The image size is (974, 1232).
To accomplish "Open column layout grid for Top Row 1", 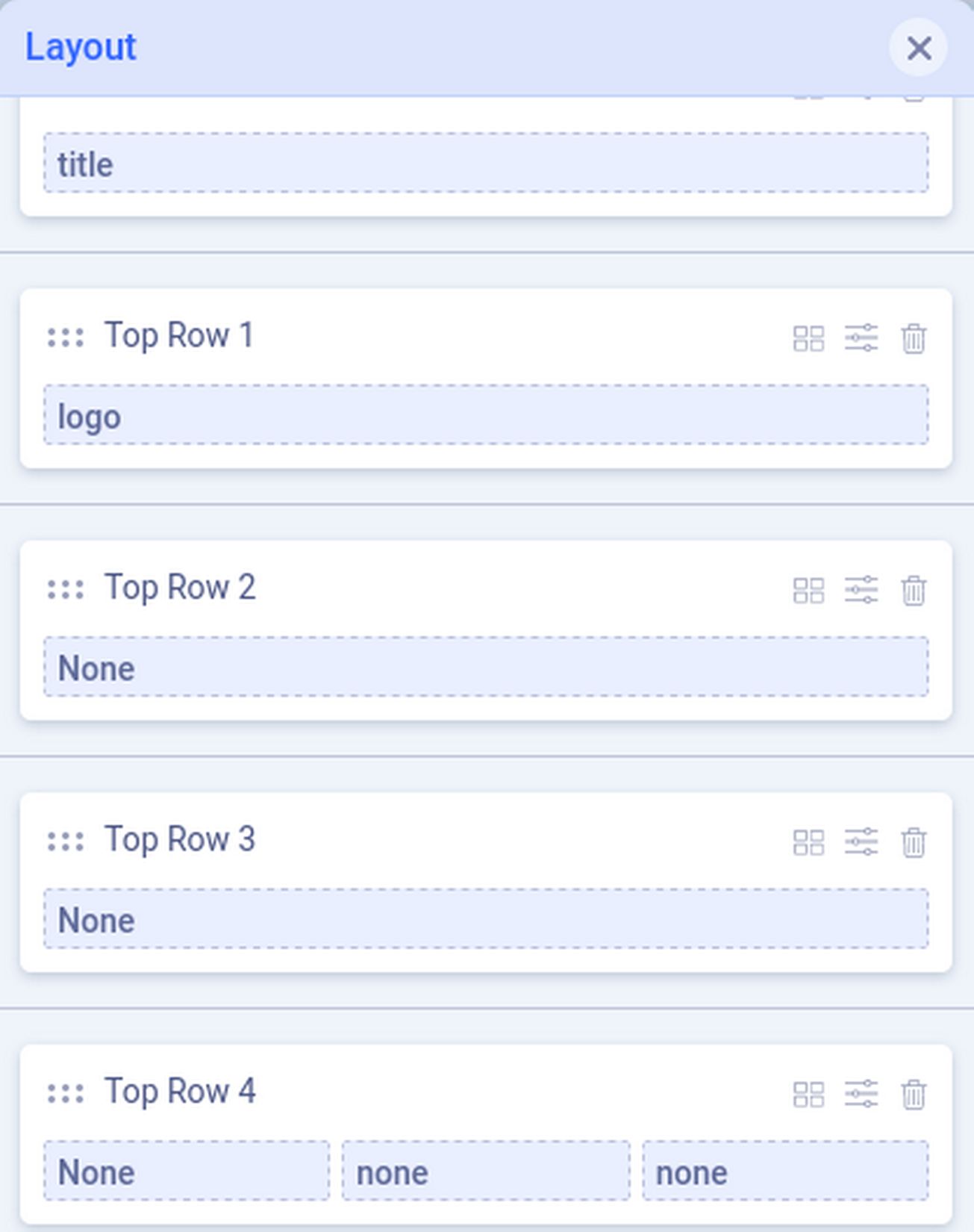I will (808, 338).
